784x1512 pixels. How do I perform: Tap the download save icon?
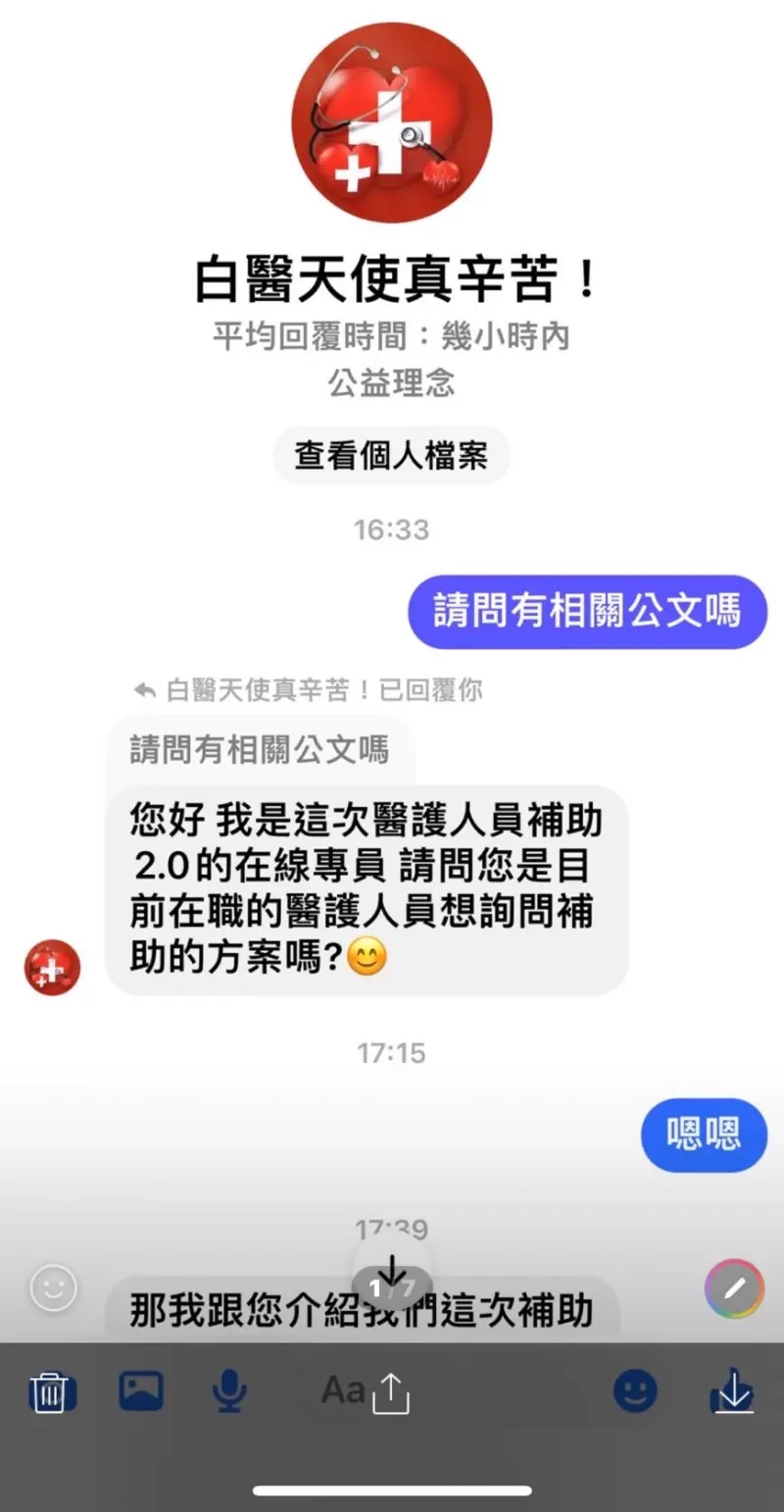point(733,1390)
